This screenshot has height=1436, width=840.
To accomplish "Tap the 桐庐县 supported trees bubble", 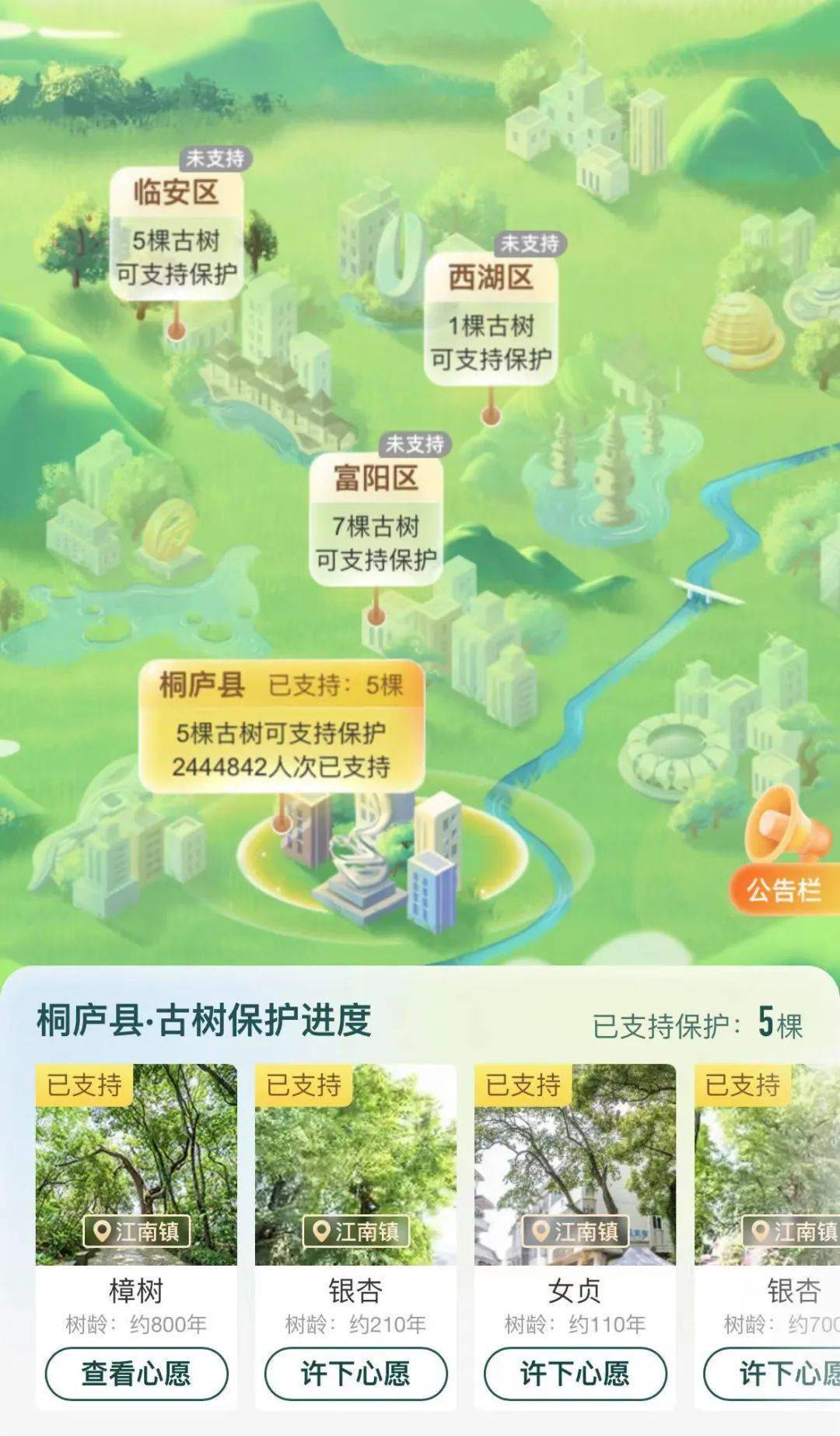I will click(282, 726).
